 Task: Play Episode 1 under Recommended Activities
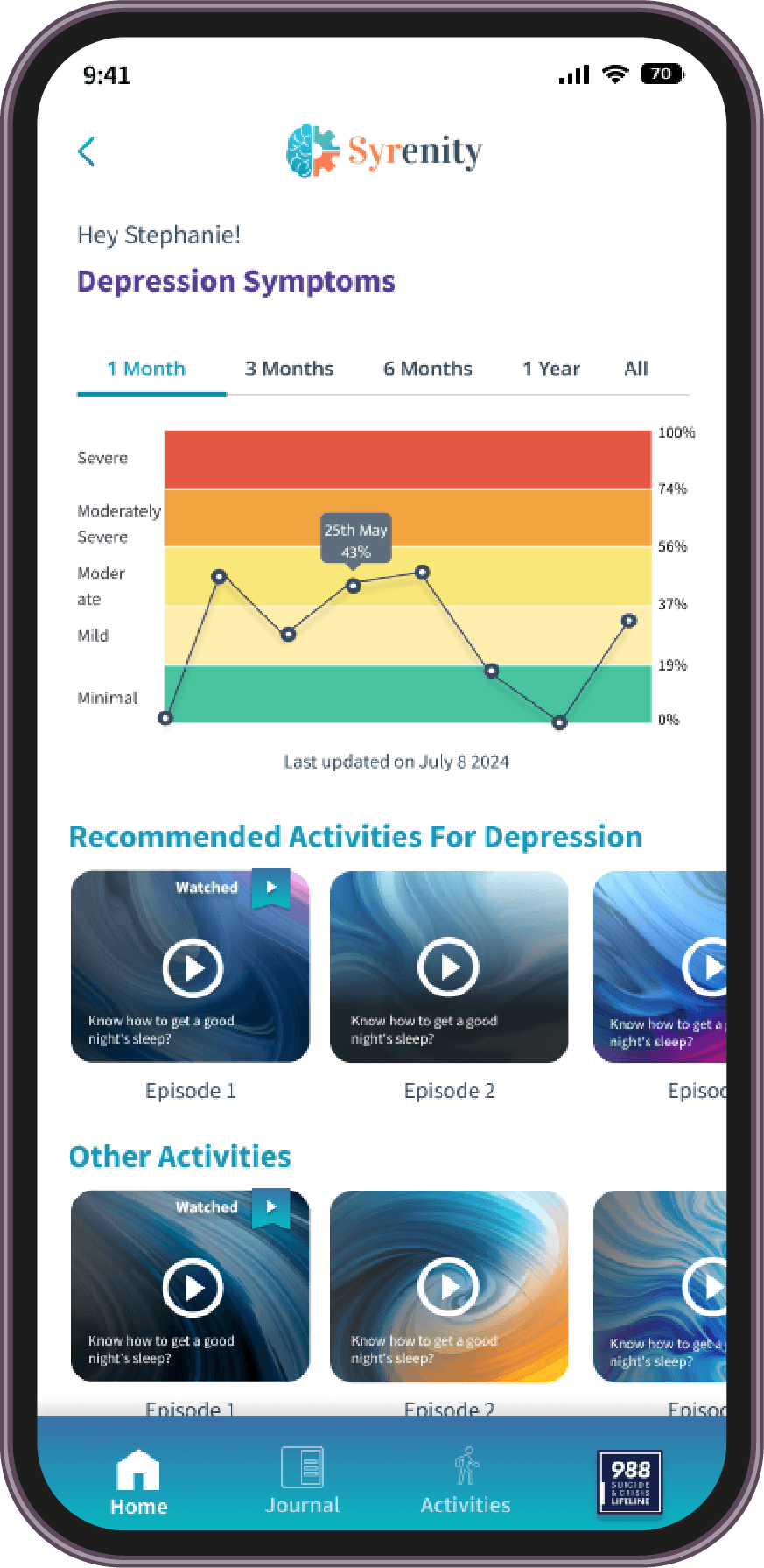point(192,968)
